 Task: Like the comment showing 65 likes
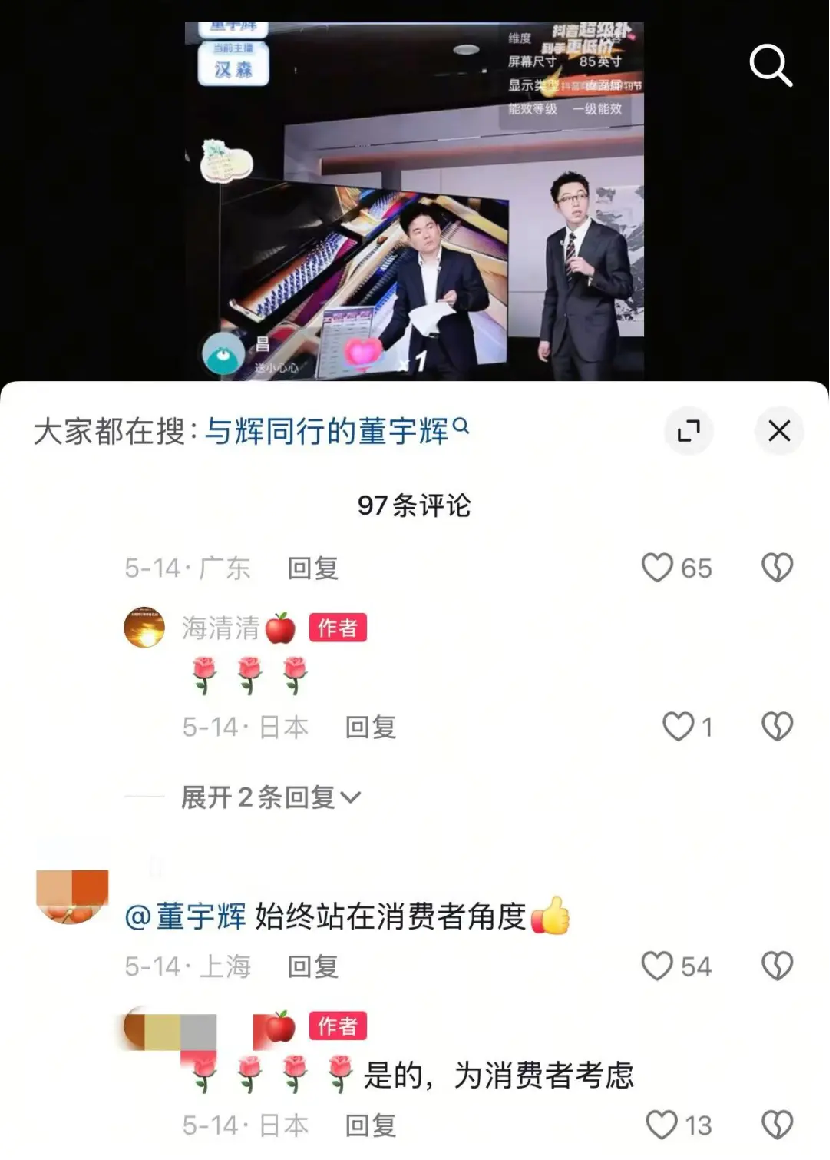tap(657, 567)
